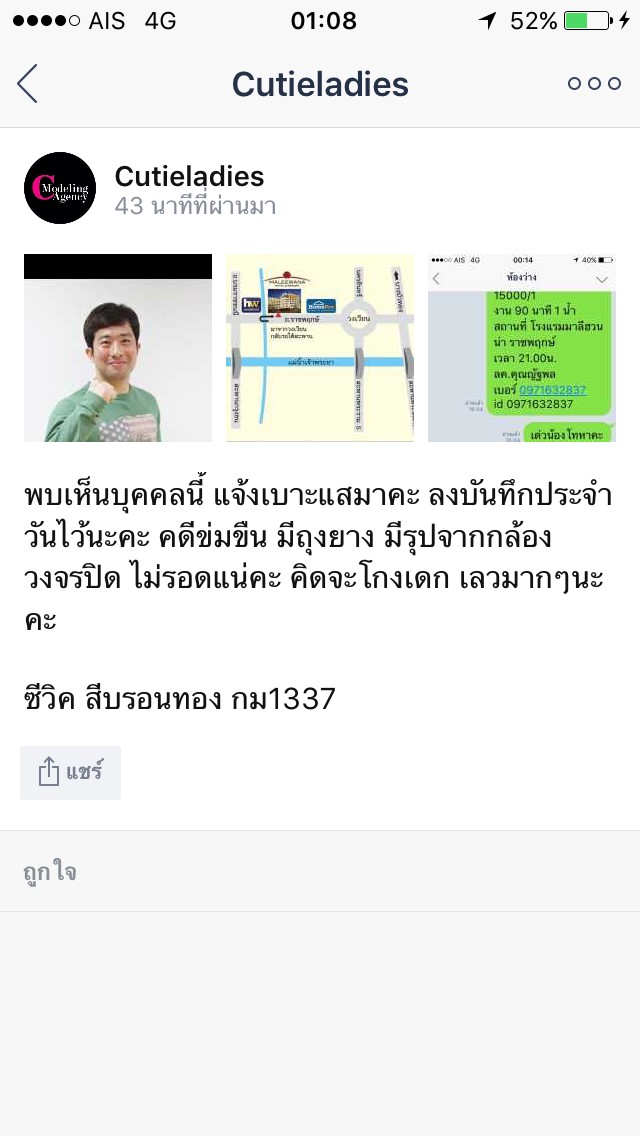Viewport: 640px width, 1136px height.
Task: Open the first photo of the man
Action: [118, 348]
